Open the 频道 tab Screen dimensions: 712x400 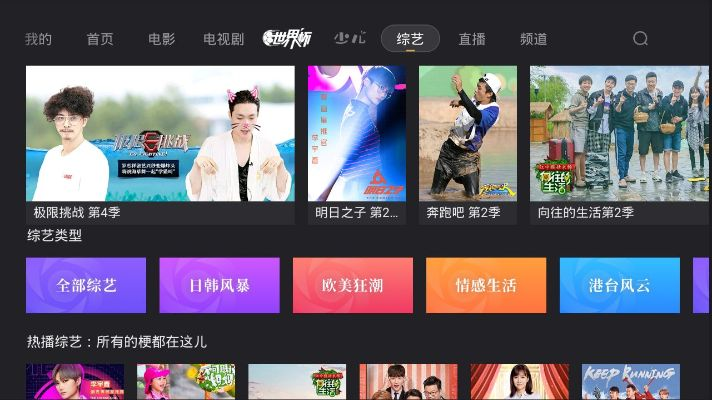tap(534, 39)
